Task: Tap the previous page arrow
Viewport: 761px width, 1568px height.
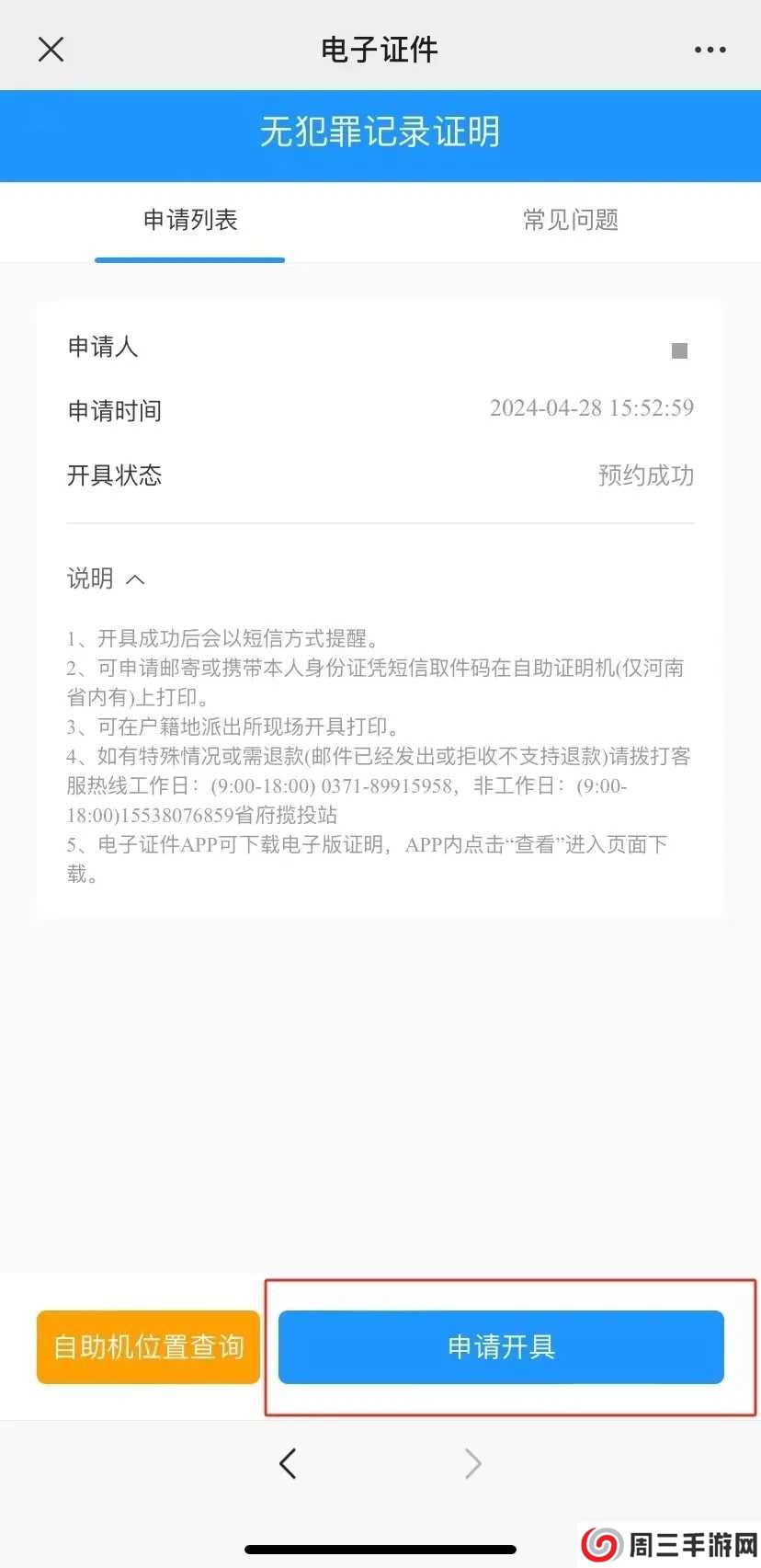Action: point(288,1463)
